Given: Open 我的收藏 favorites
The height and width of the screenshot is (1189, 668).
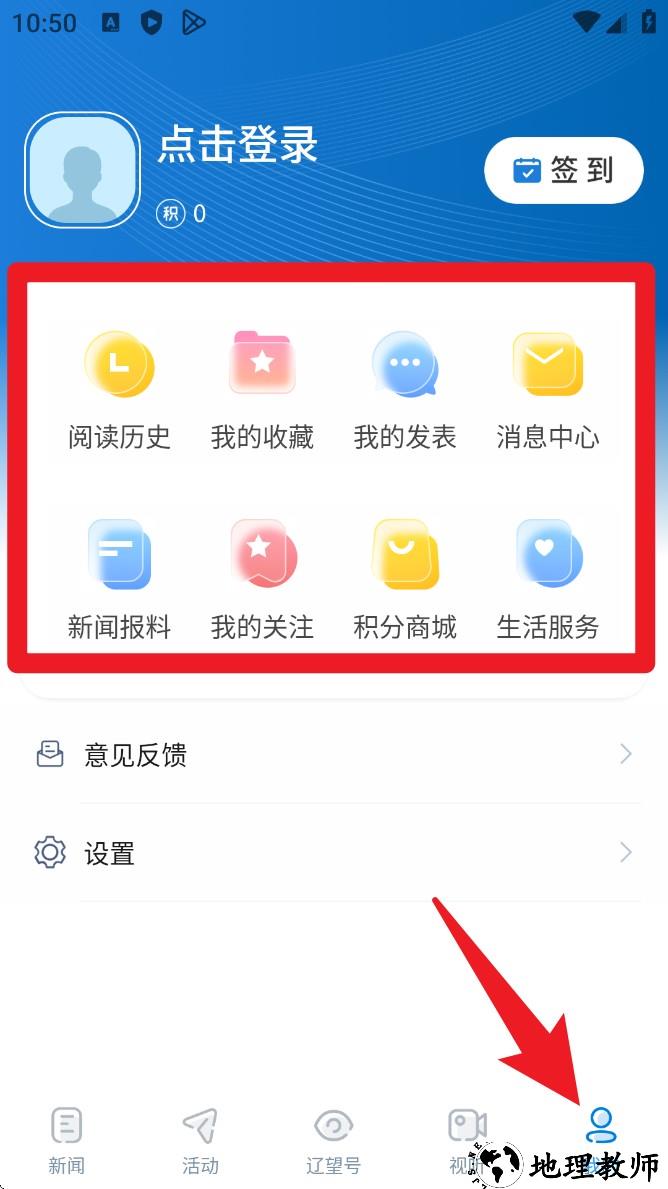Looking at the screenshot, I should (262, 390).
